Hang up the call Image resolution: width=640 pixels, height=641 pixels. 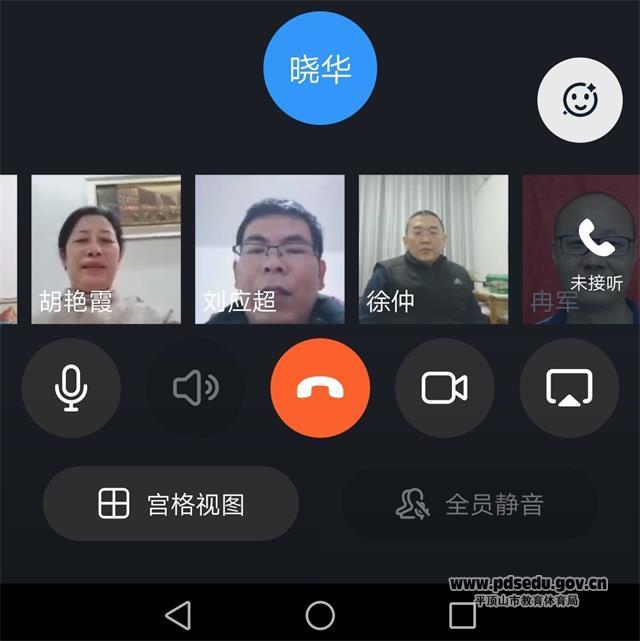pos(320,388)
